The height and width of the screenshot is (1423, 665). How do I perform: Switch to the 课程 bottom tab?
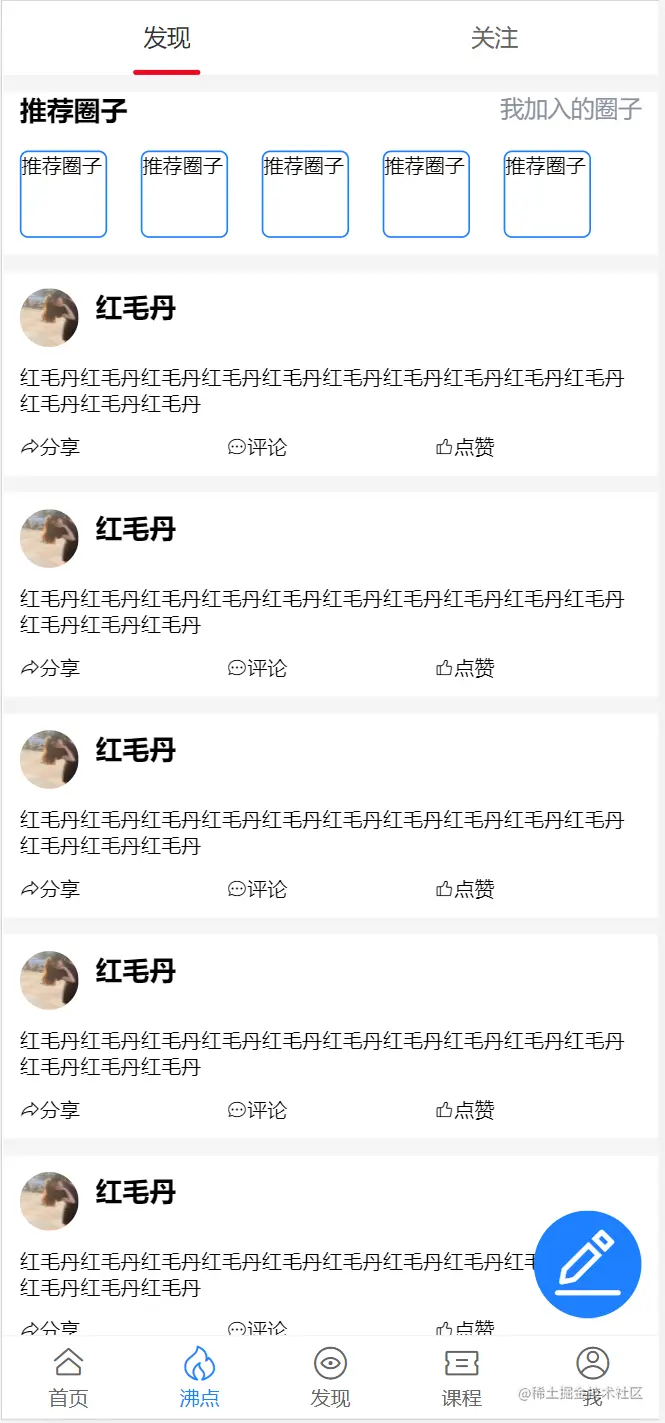pyautogui.click(x=461, y=1377)
